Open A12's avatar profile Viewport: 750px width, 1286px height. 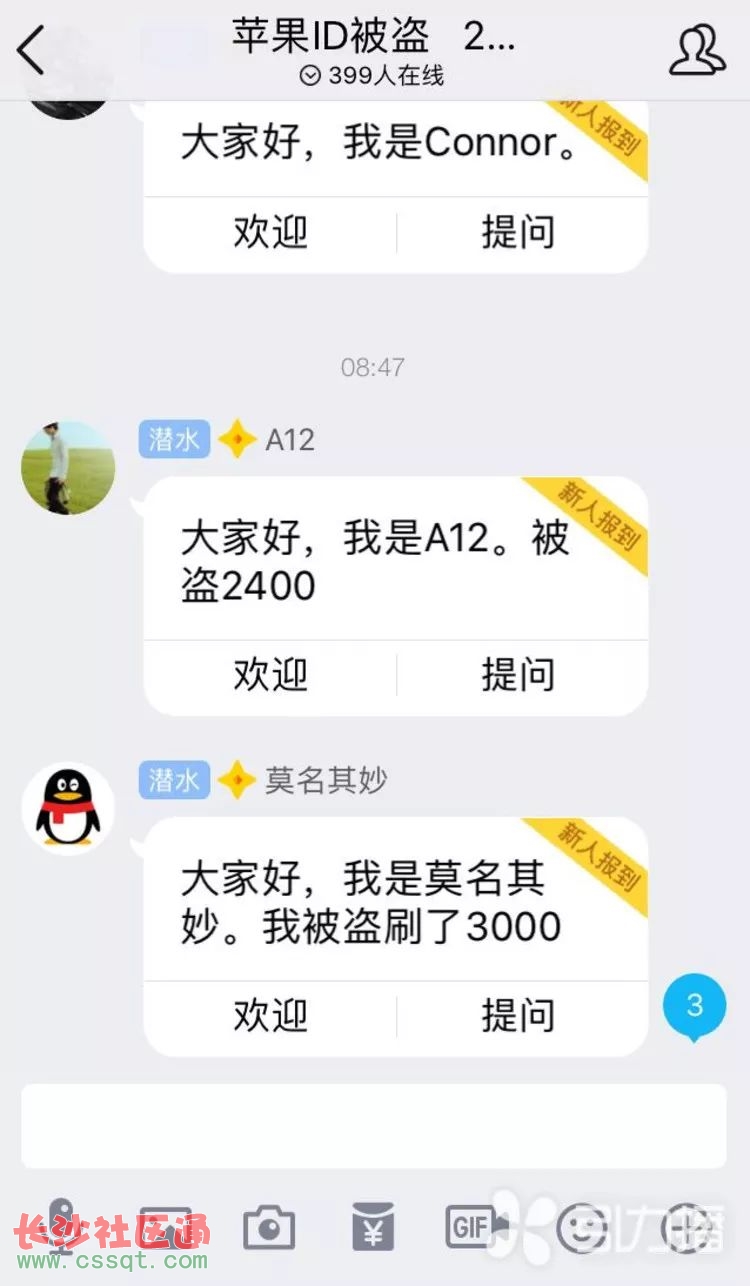tap(68, 468)
